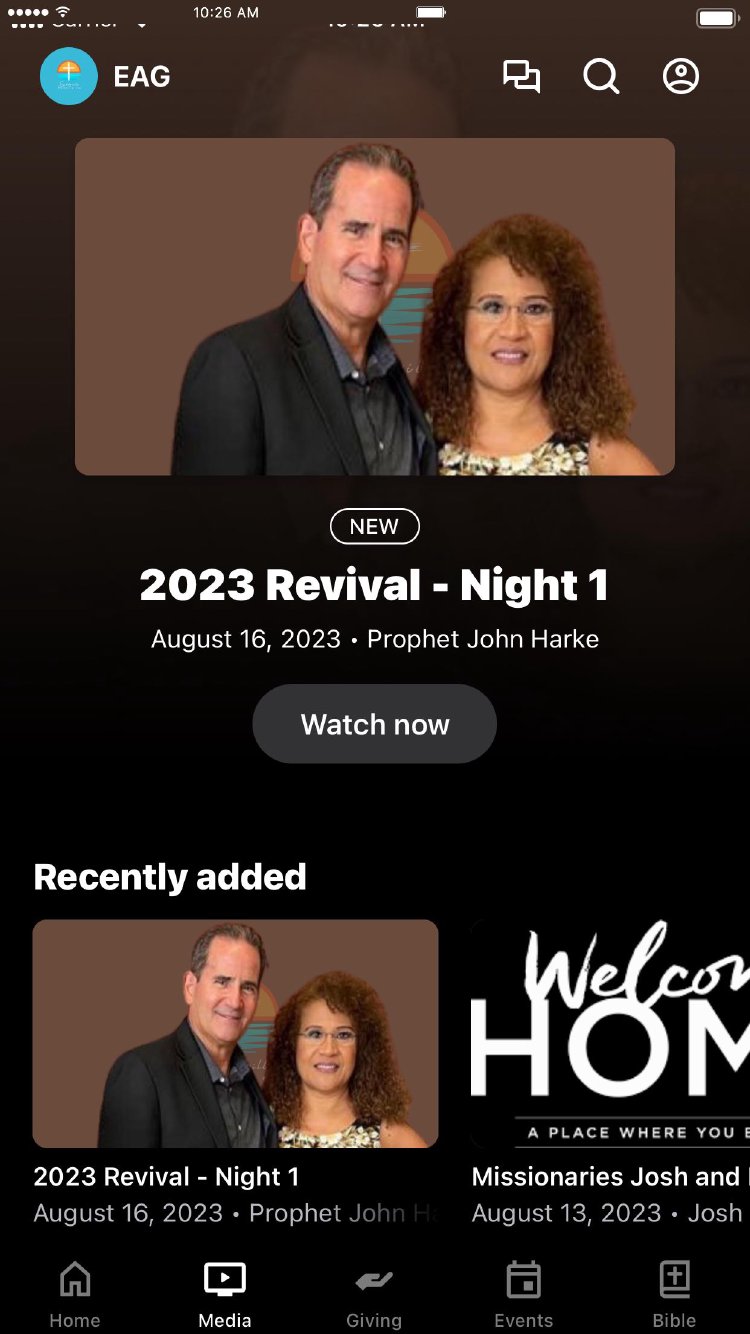The height and width of the screenshot is (1334, 750).
Task: Open 2023 Revival - Night 1 under Recently added
Action: point(235,1033)
